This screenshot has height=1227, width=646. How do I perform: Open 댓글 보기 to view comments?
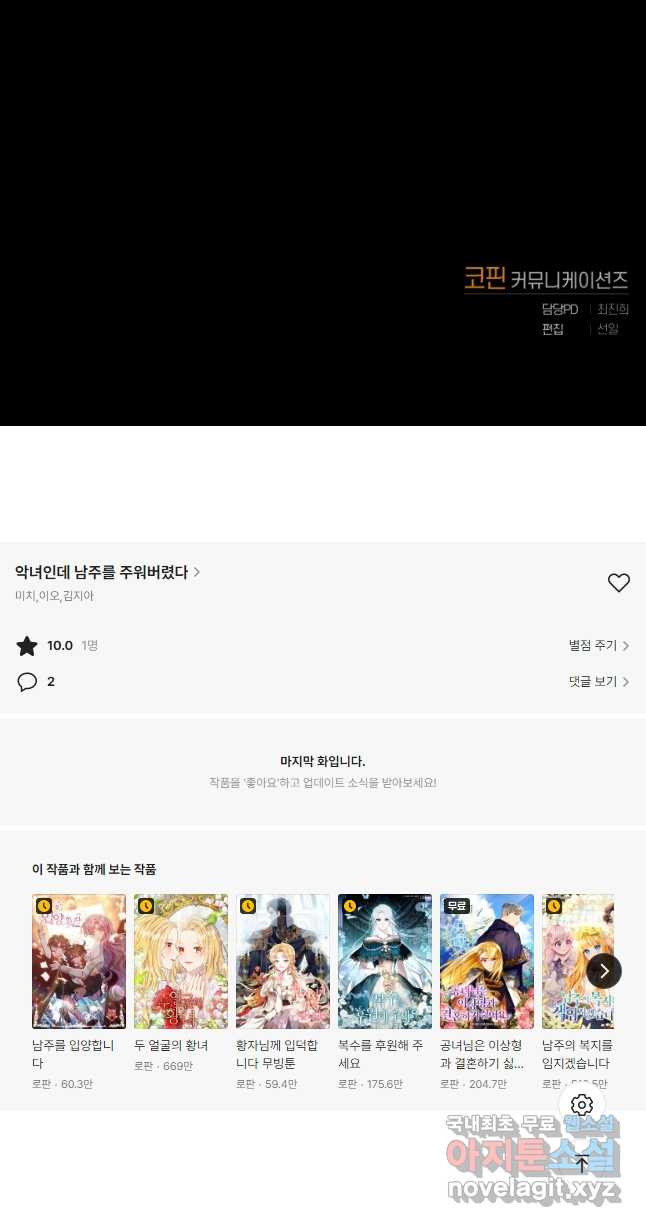tap(598, 682)
